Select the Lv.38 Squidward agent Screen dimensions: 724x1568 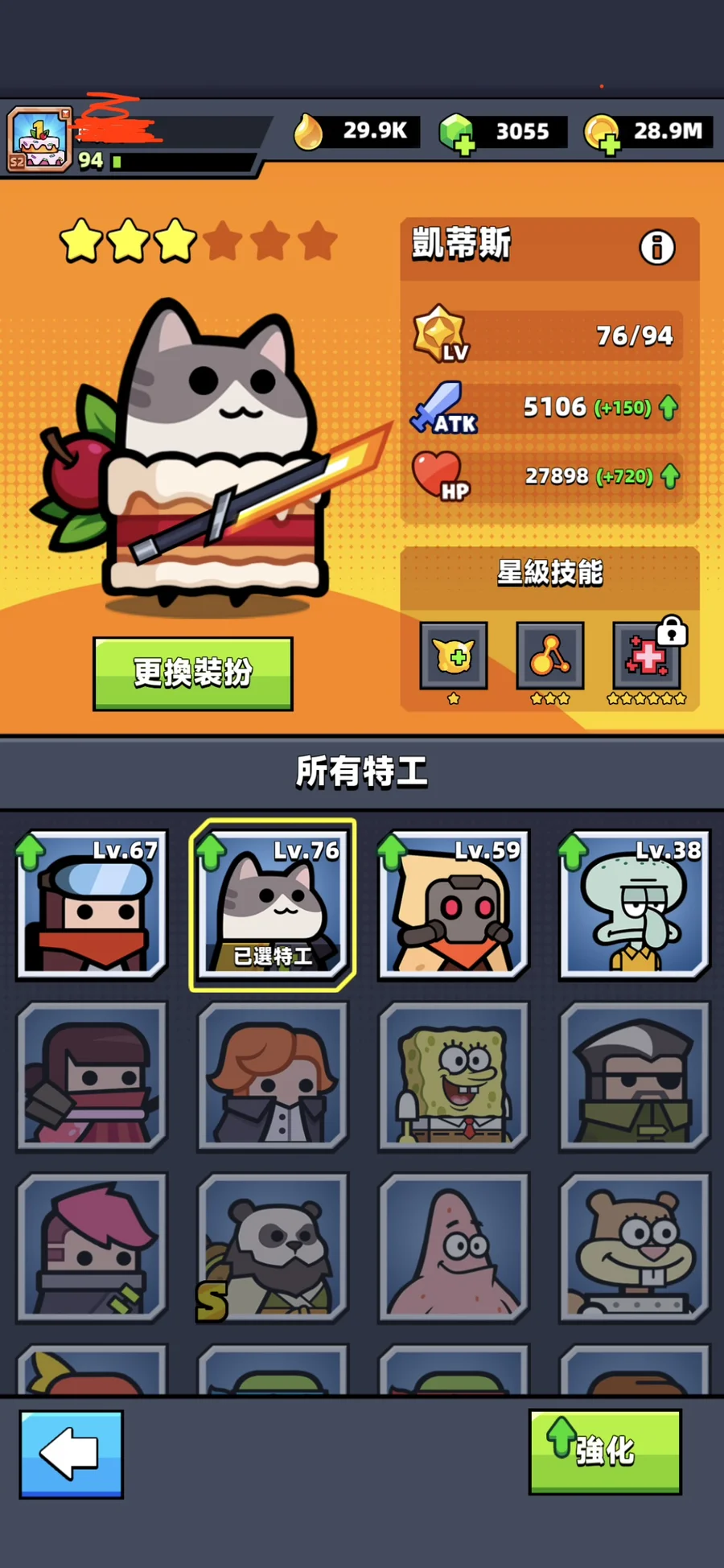click(x=635, y=904)
